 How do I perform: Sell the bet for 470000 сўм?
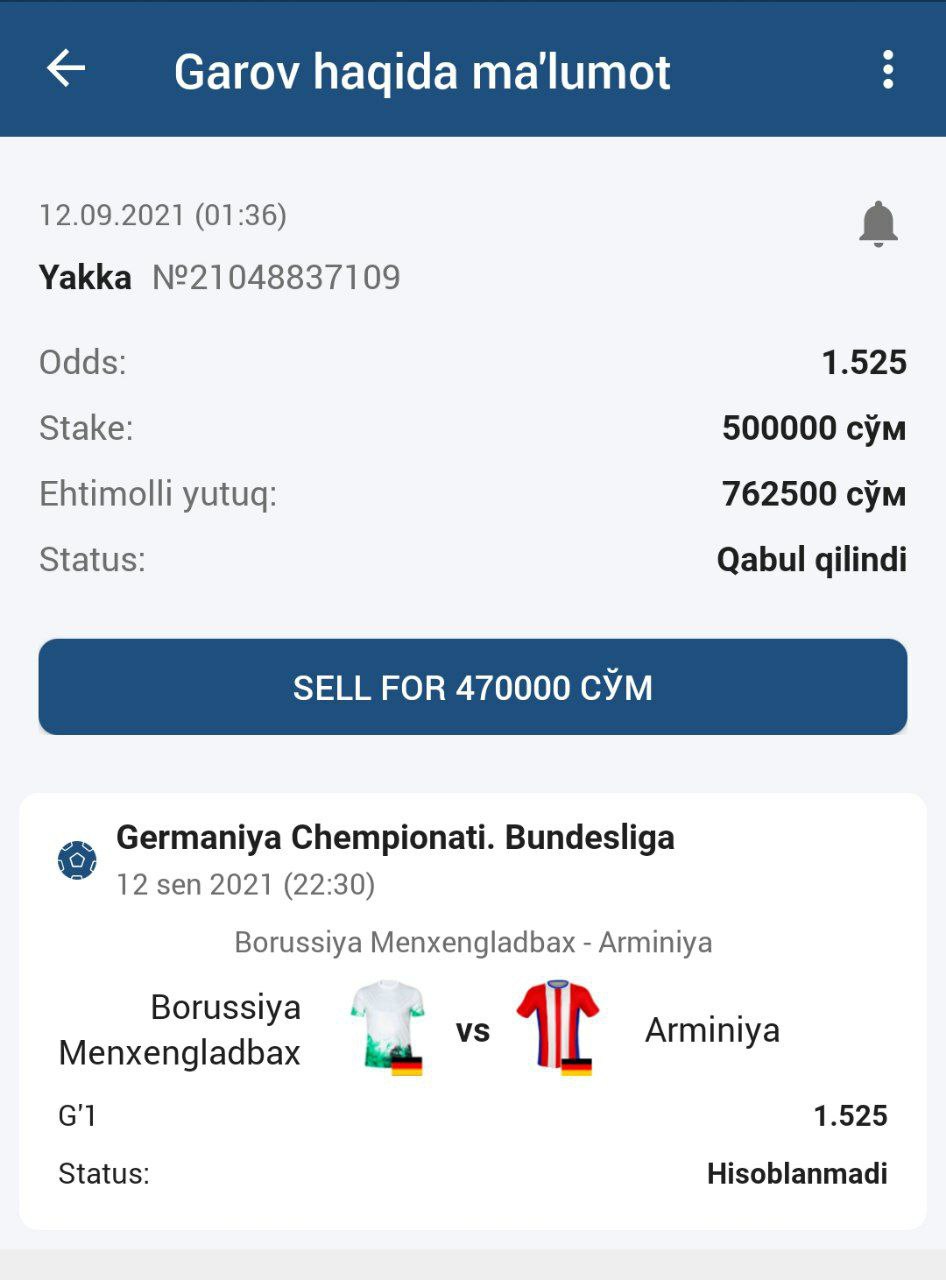point(473,687)
